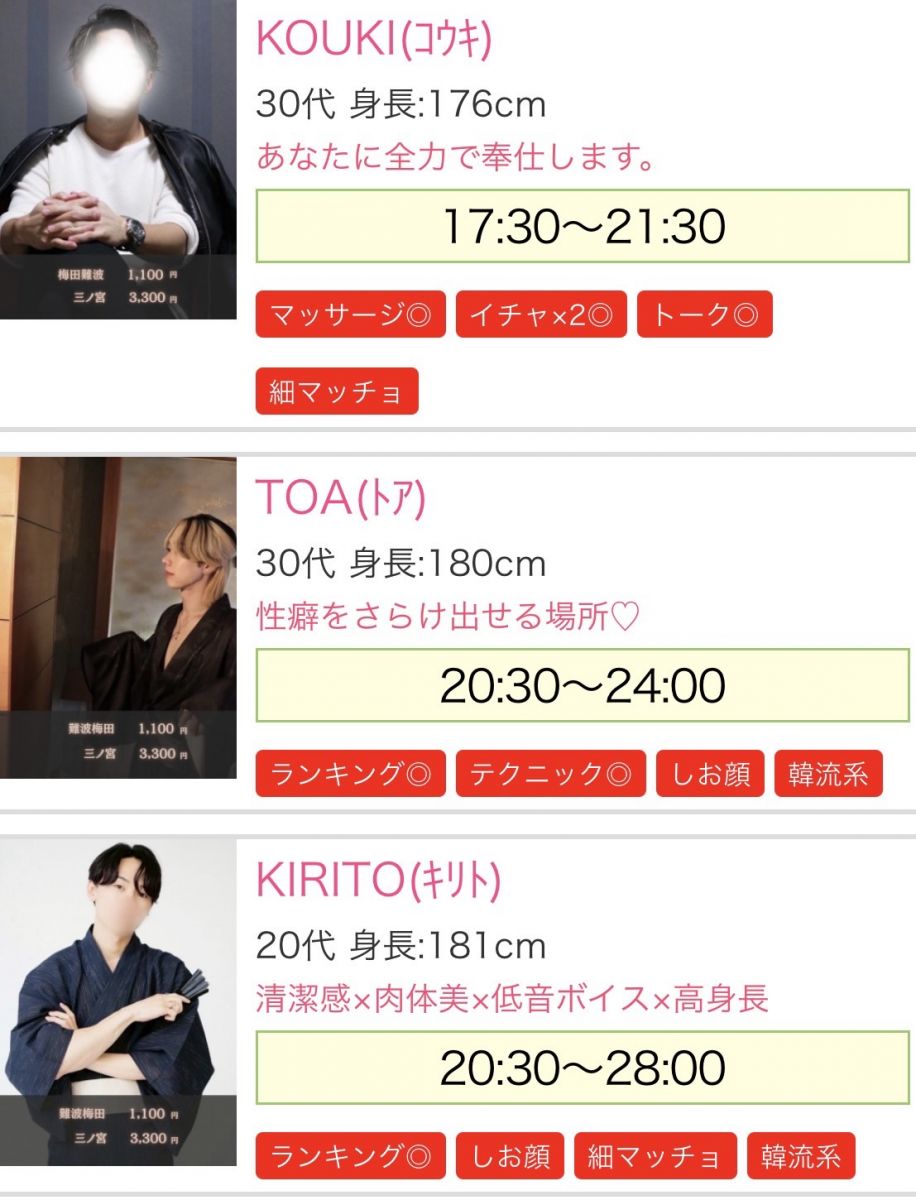Select the しお顔 tag under KIRITO
This screenshot has width=916, height=1200.
point(510,1157)
